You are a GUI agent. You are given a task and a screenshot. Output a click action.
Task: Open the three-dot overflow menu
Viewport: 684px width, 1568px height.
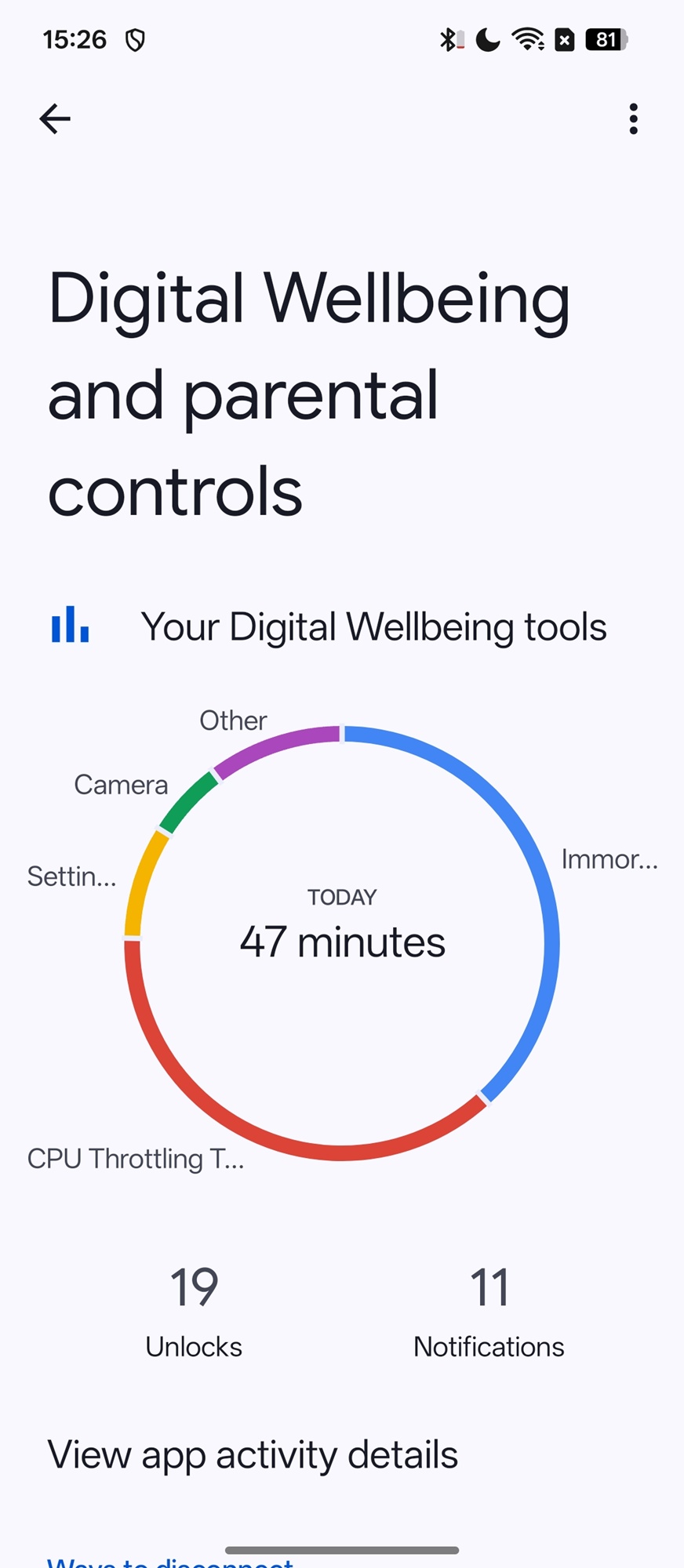click(x=633, y=119)
